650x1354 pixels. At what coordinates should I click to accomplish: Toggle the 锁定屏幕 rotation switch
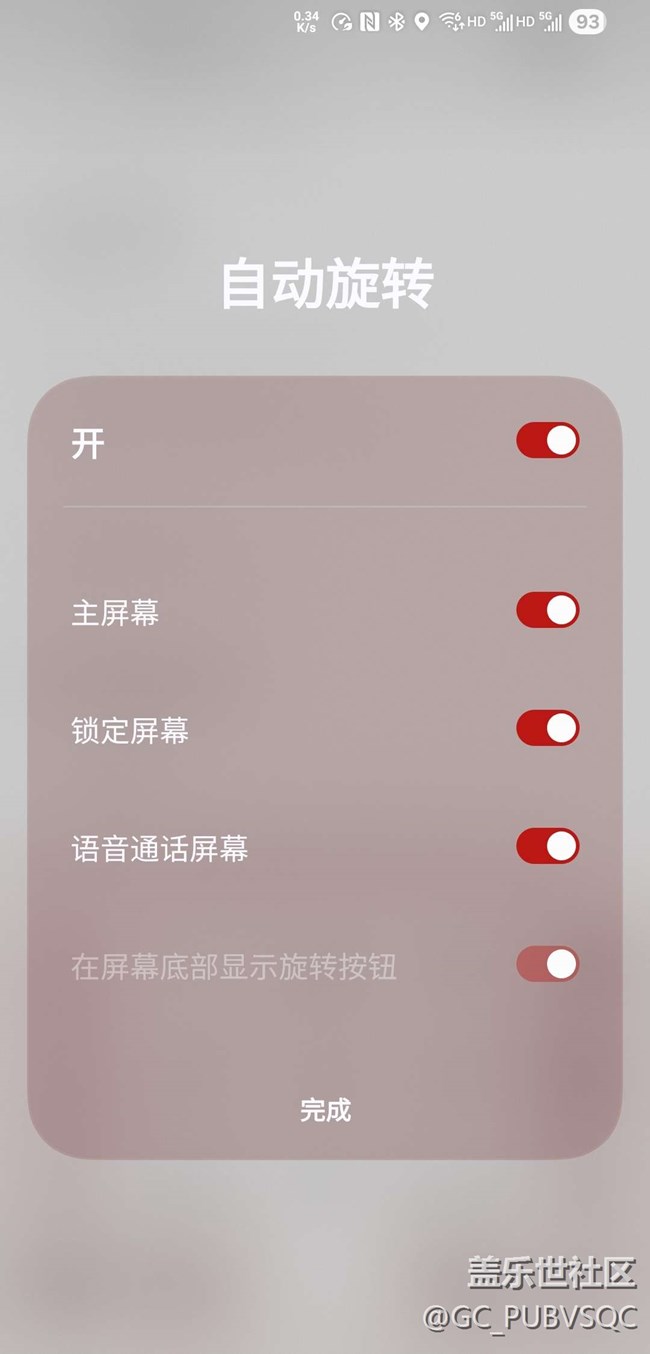[x=547, y=729]
